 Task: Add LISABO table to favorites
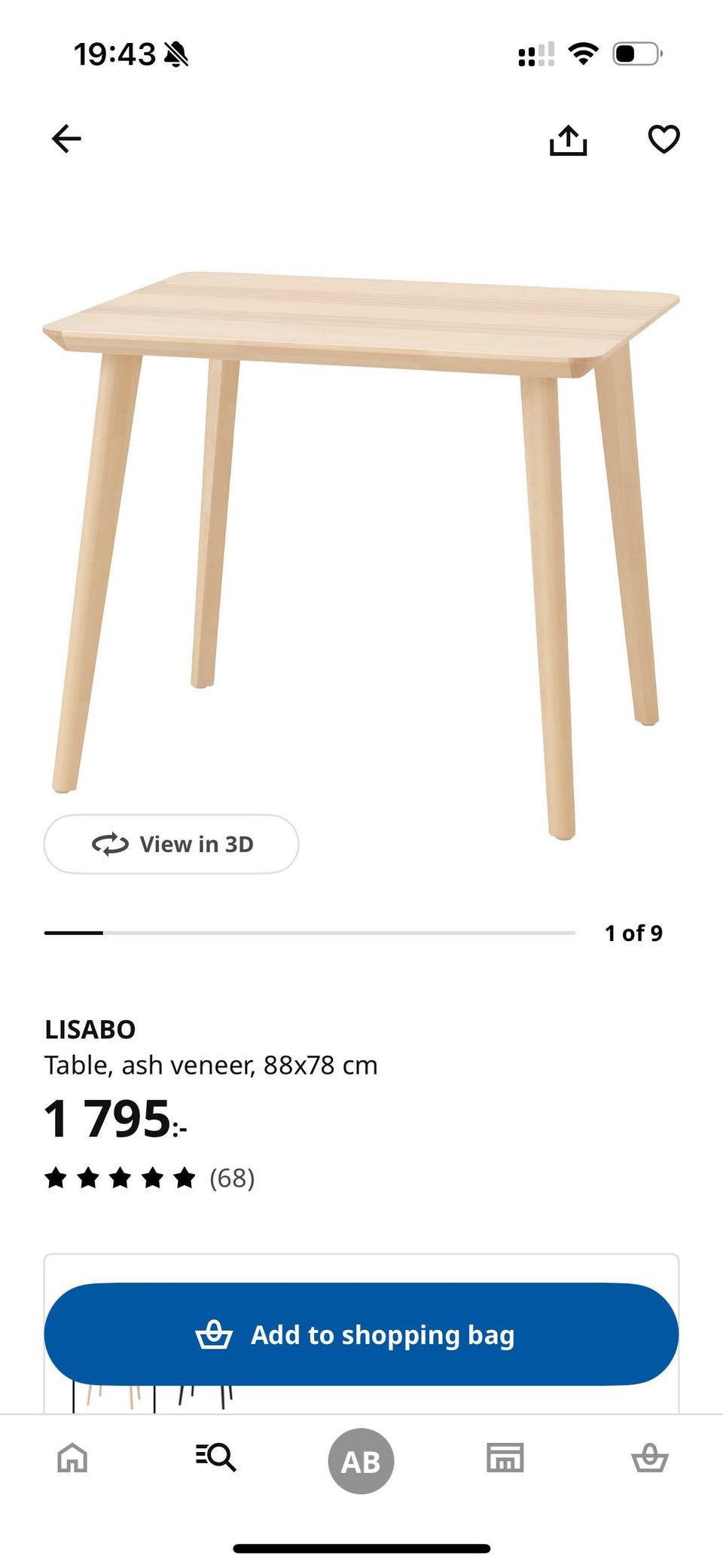point(664,139)
